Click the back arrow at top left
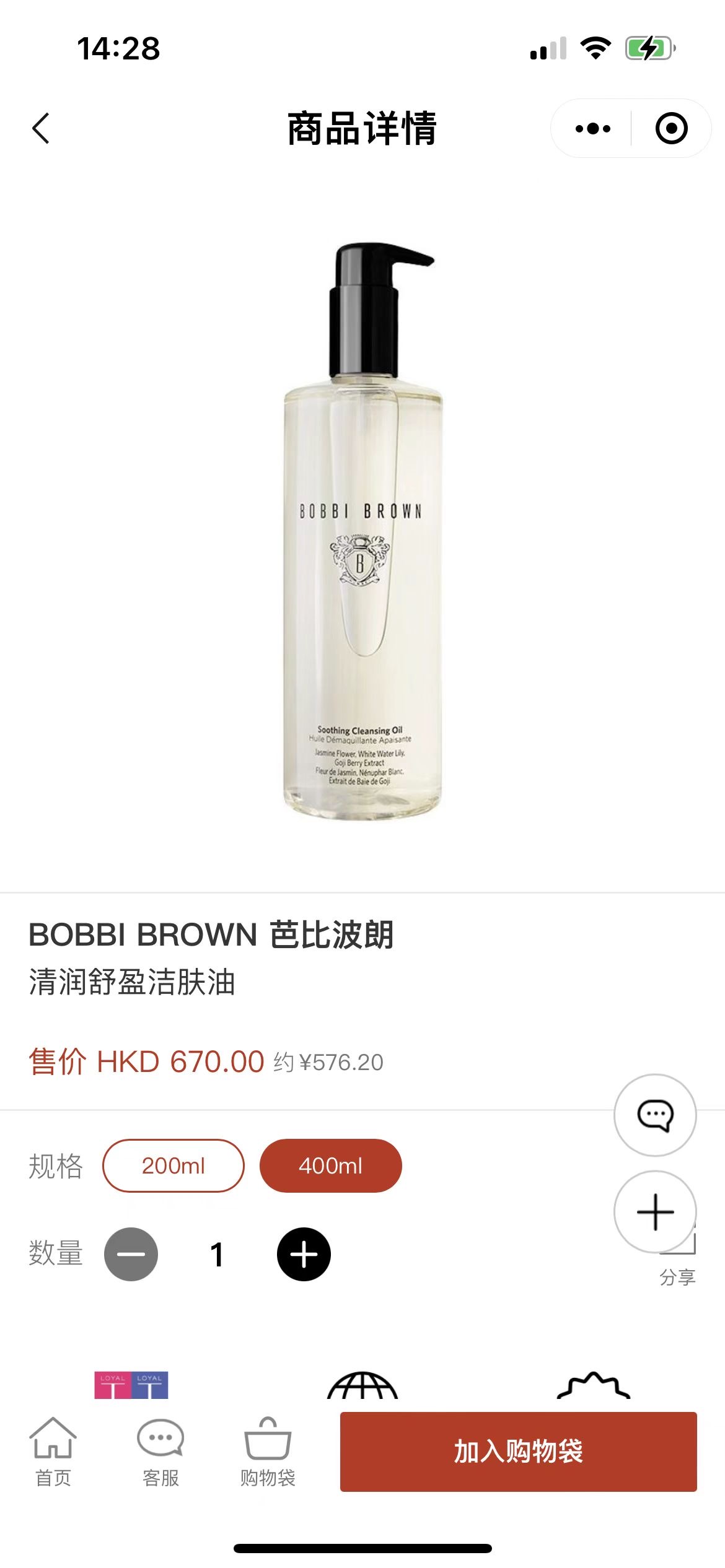725x1568 pixels. [41, 128]
